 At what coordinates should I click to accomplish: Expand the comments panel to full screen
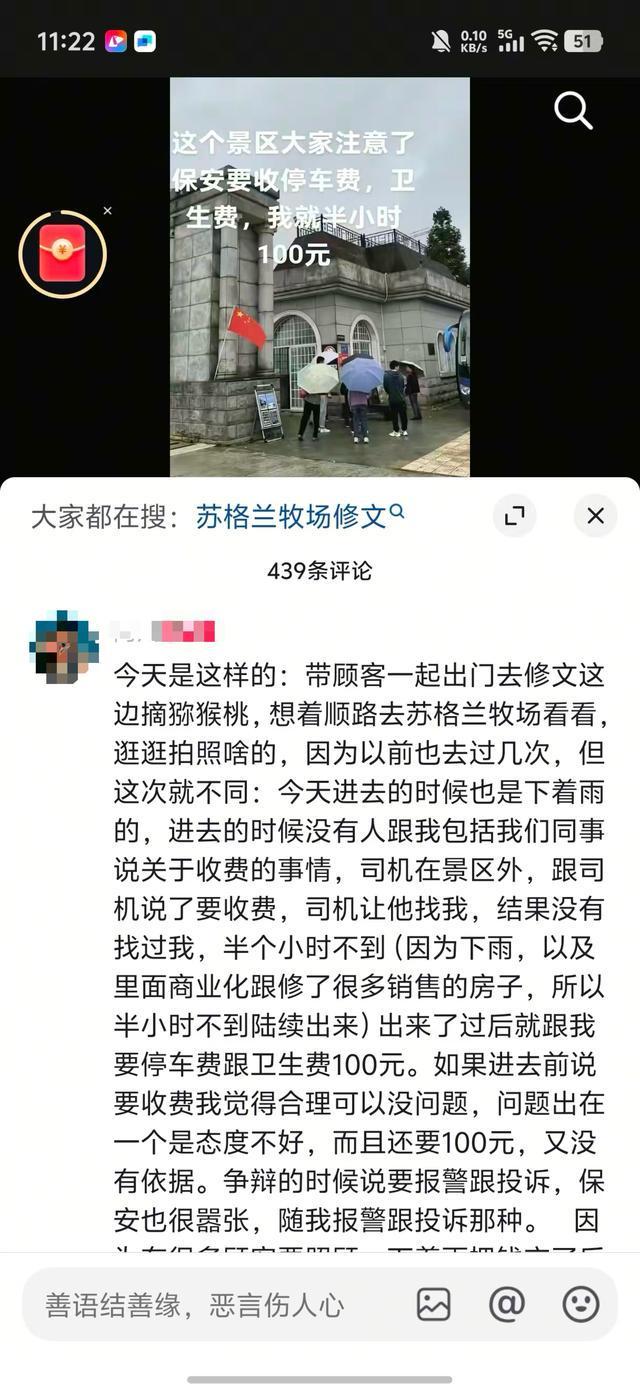pos(515,516)
